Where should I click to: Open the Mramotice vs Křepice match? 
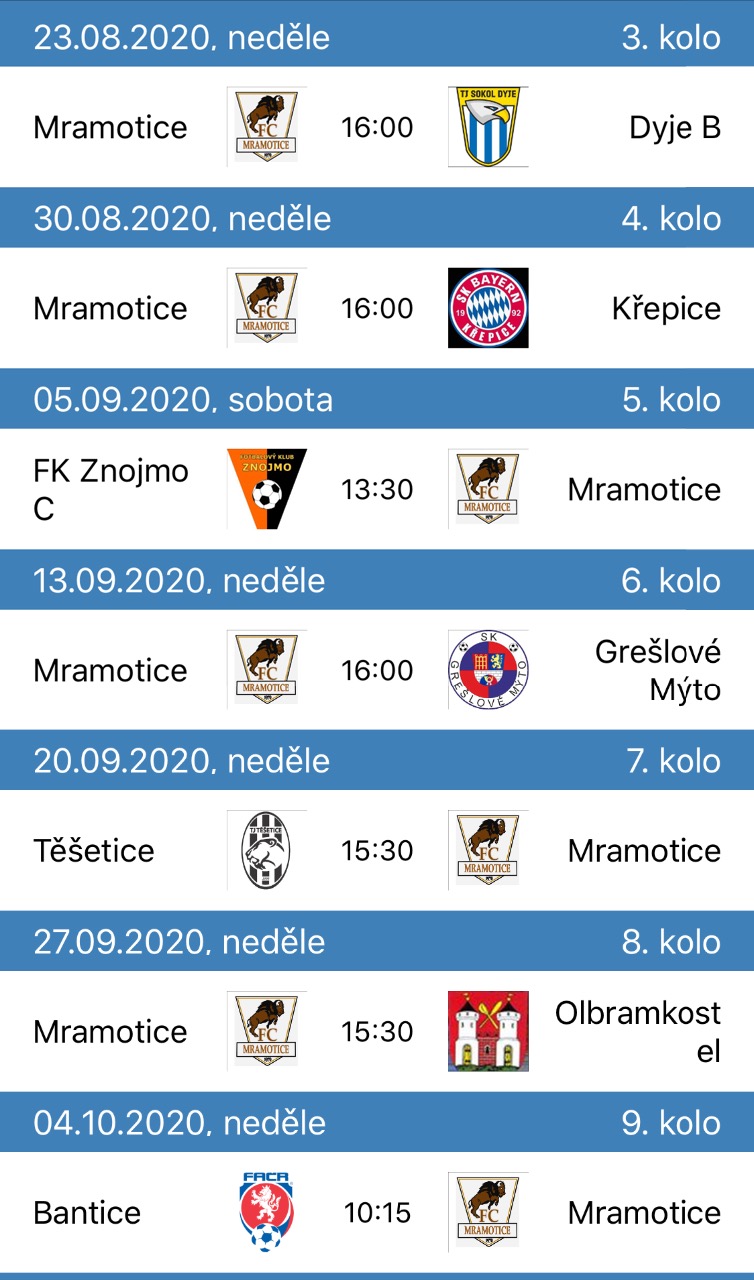tap(377, 308)
